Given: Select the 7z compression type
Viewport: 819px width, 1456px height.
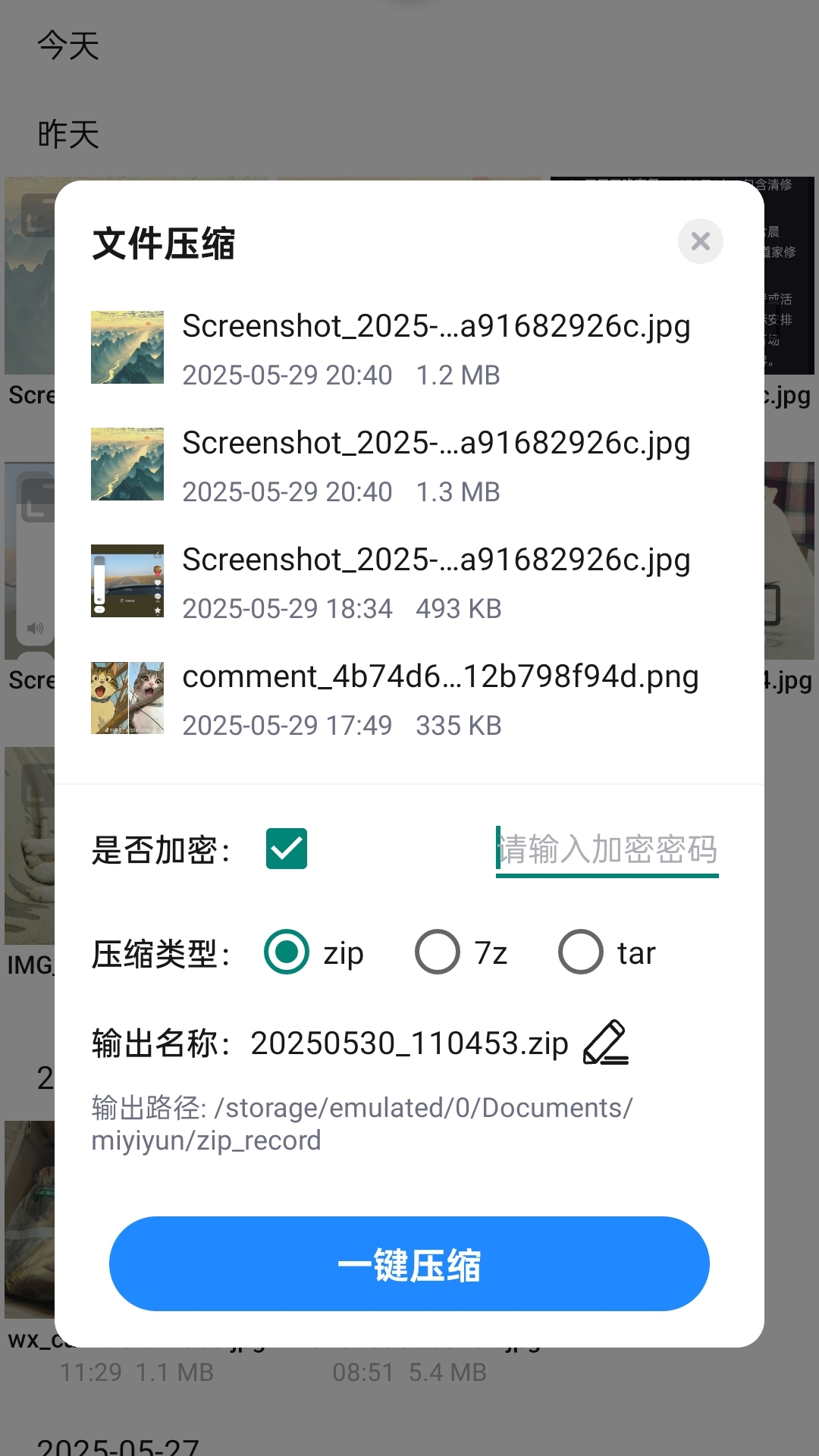Looking at the screenshot, I should [x=438, y=952].
